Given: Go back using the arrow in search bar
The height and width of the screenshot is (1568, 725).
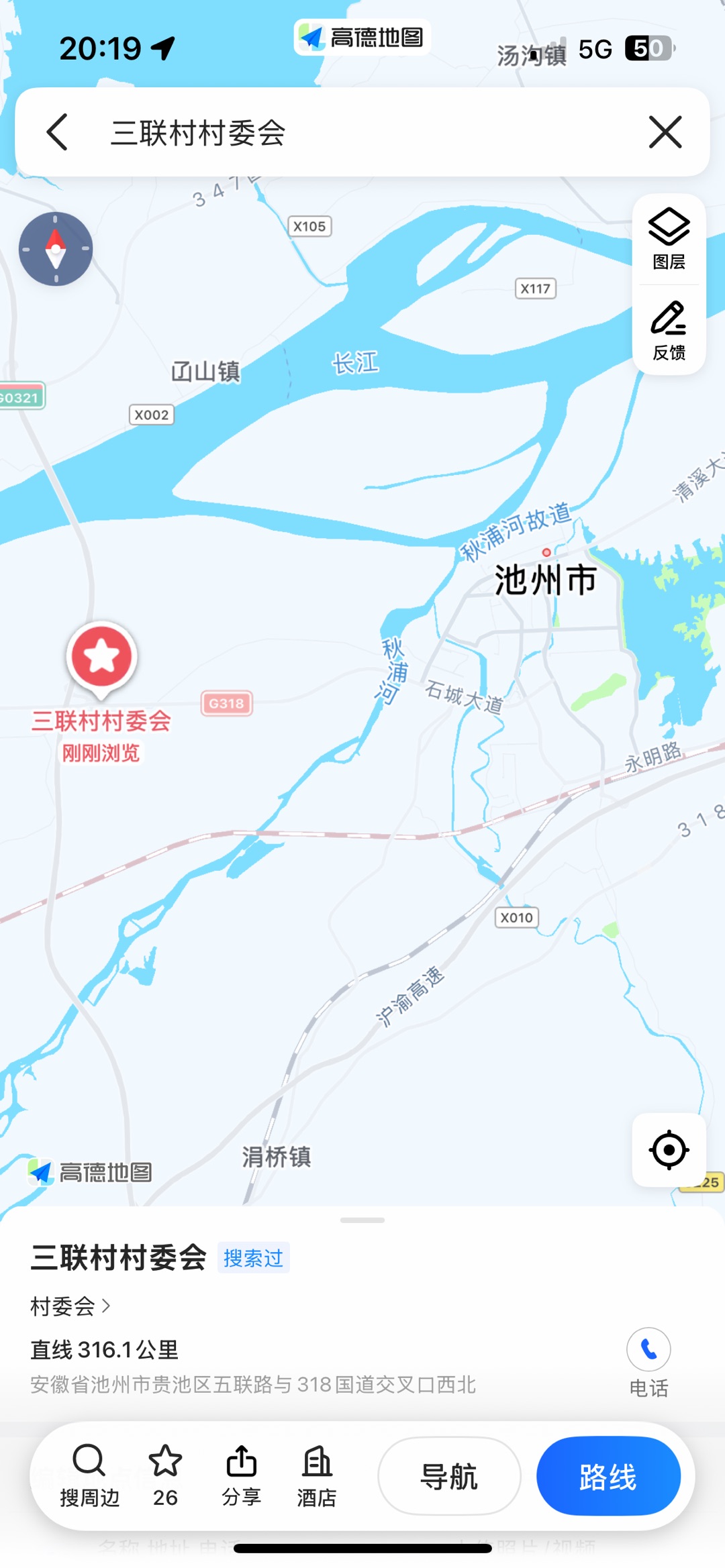Looking at the screenshot, I should (57, 132).
